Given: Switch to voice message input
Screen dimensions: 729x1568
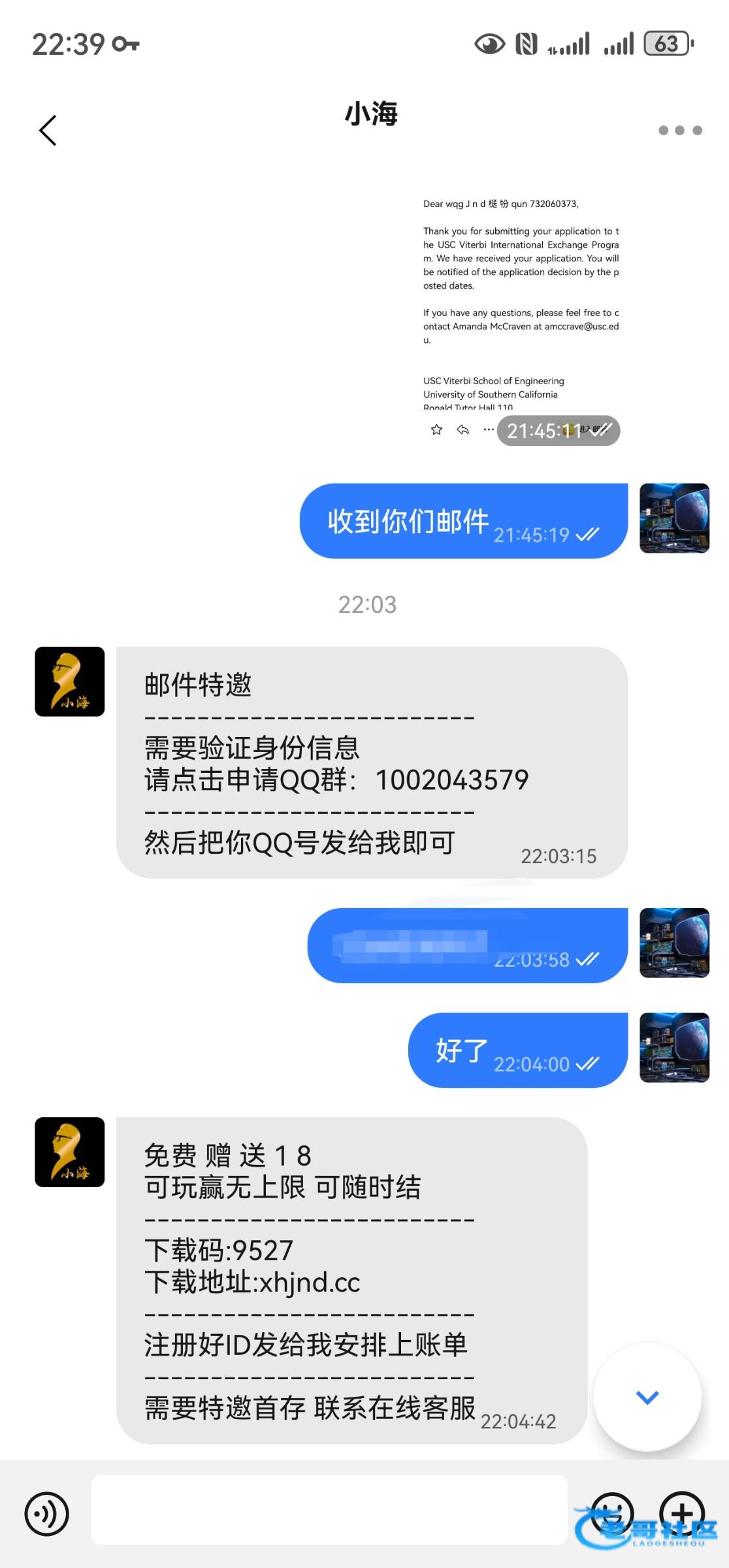Looking at the screenshot, I should coord(46,1514).
